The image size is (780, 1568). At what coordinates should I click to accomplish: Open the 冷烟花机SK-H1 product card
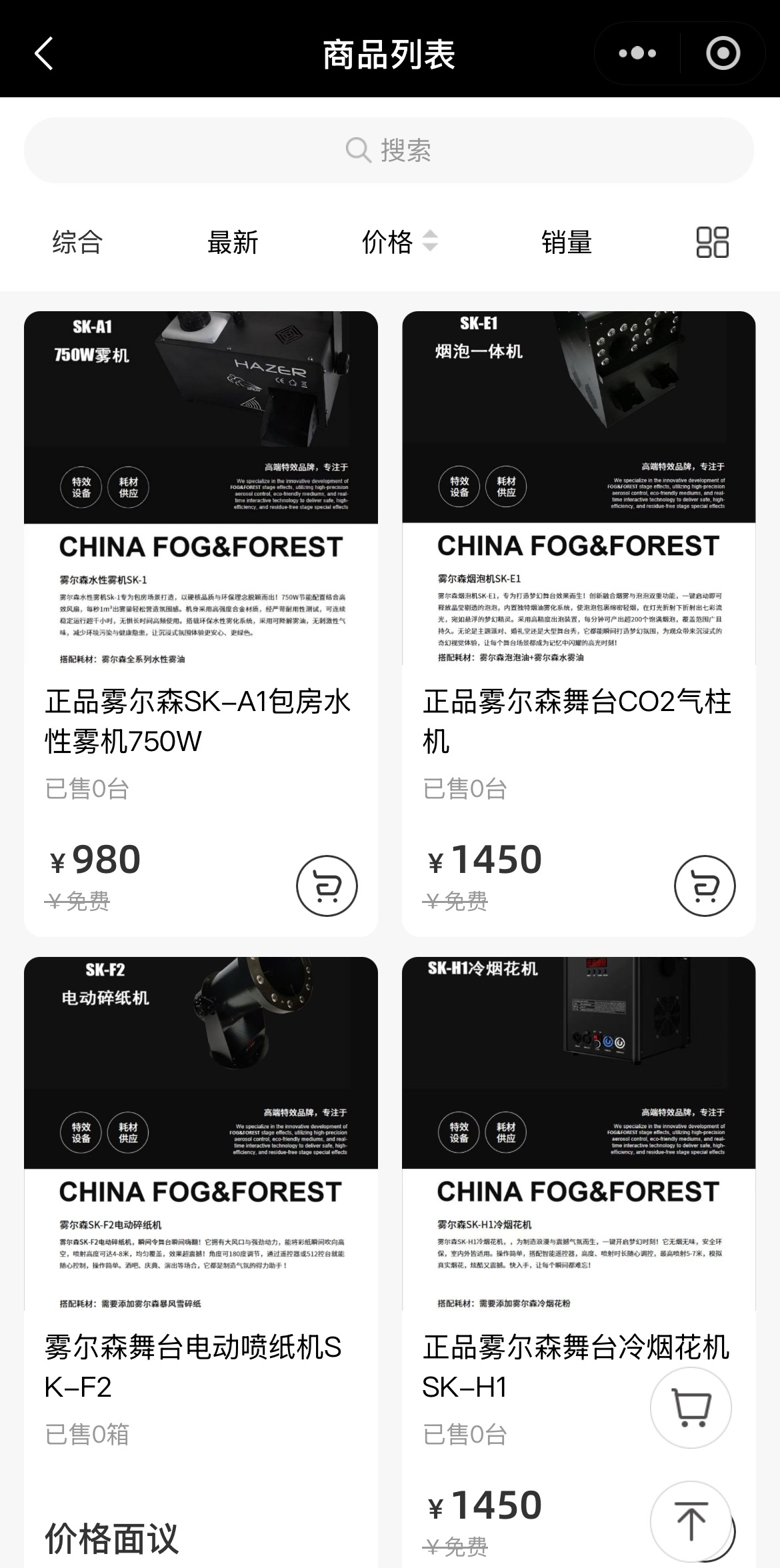coord(533,1366)
